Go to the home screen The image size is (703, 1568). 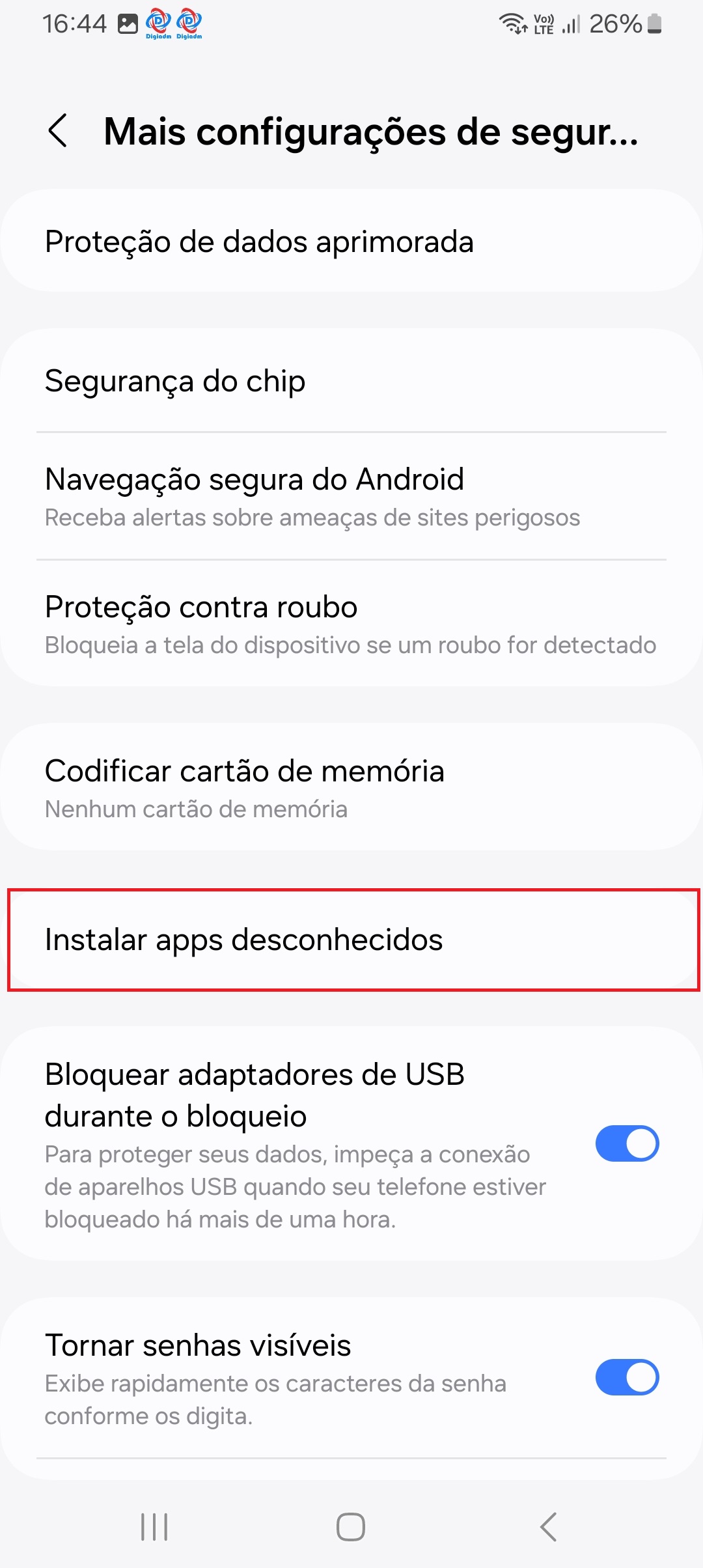point(351,1526)
